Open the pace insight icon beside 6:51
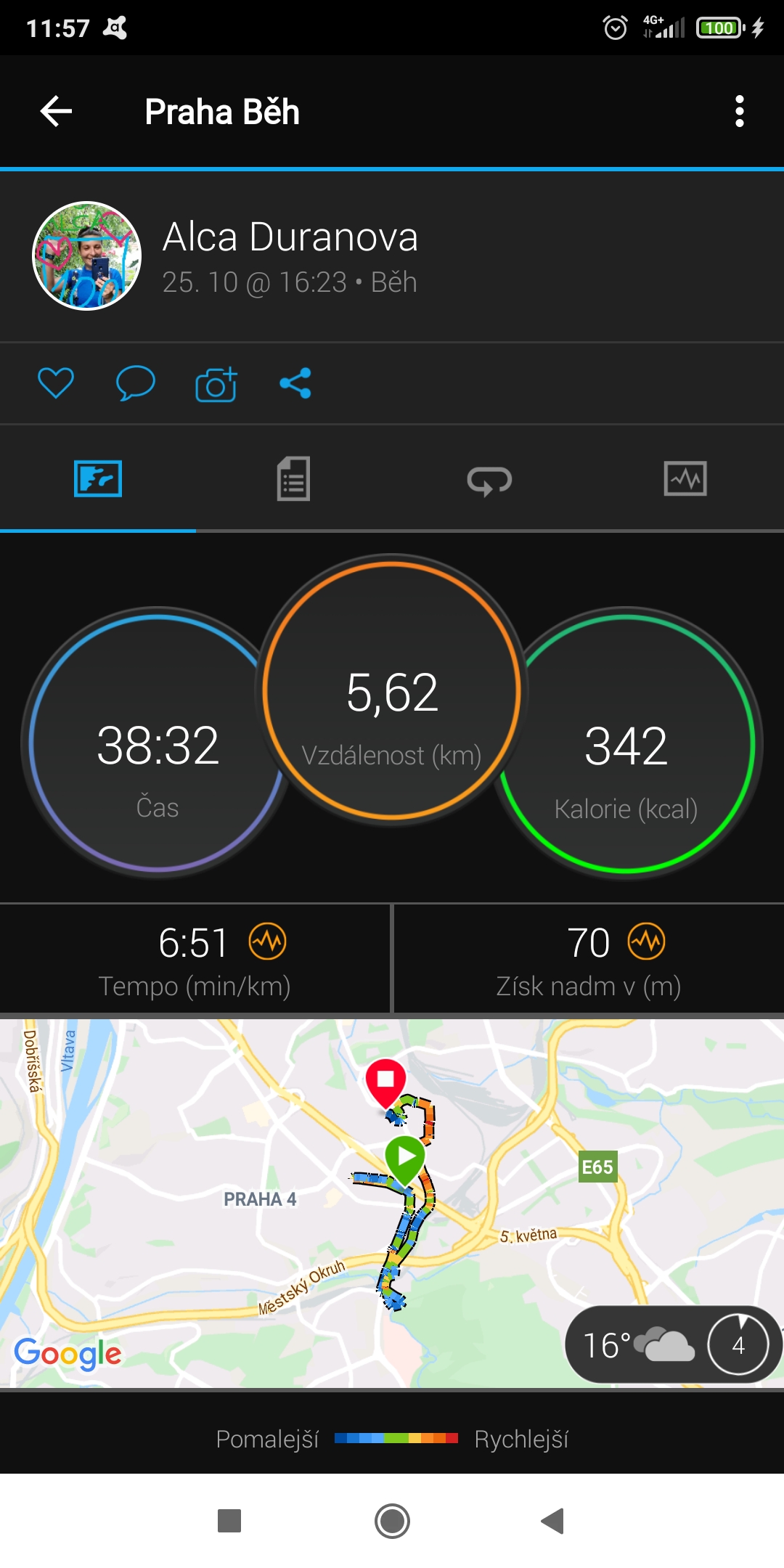Image resolution: width=784 pixels, height=1568 pixels. 268,942
